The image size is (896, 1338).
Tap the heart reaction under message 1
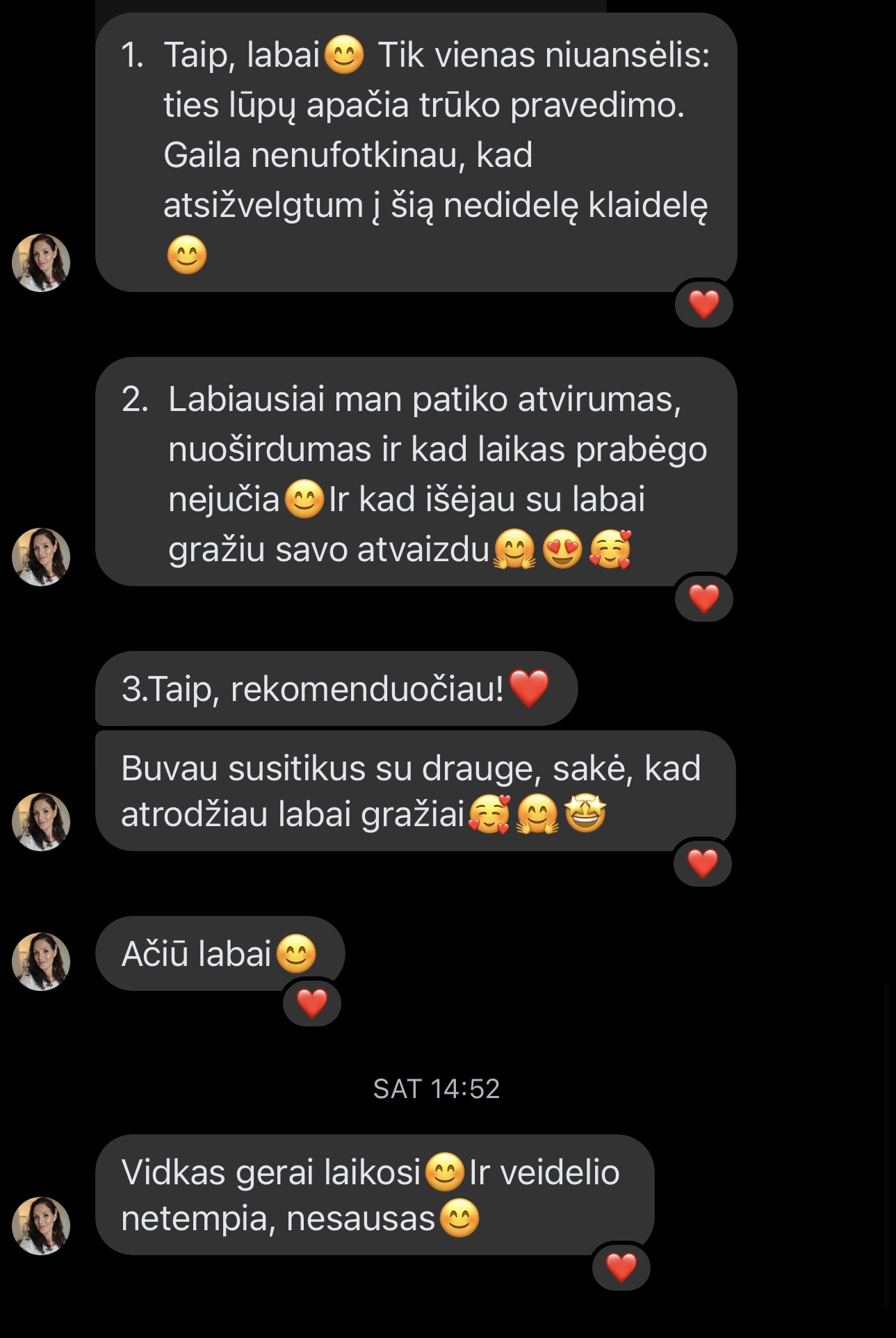point(703,305)
